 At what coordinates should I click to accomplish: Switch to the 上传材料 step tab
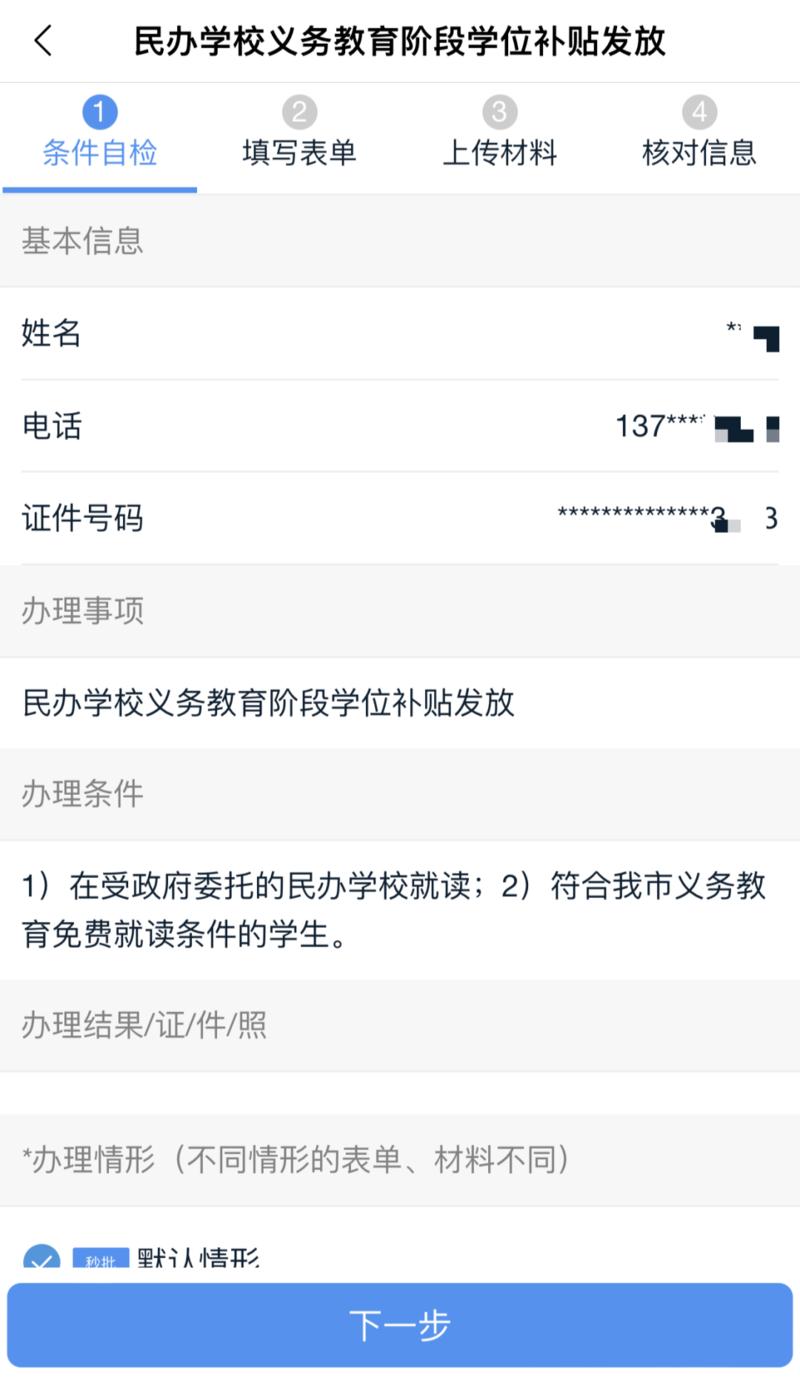click(499, 136)
